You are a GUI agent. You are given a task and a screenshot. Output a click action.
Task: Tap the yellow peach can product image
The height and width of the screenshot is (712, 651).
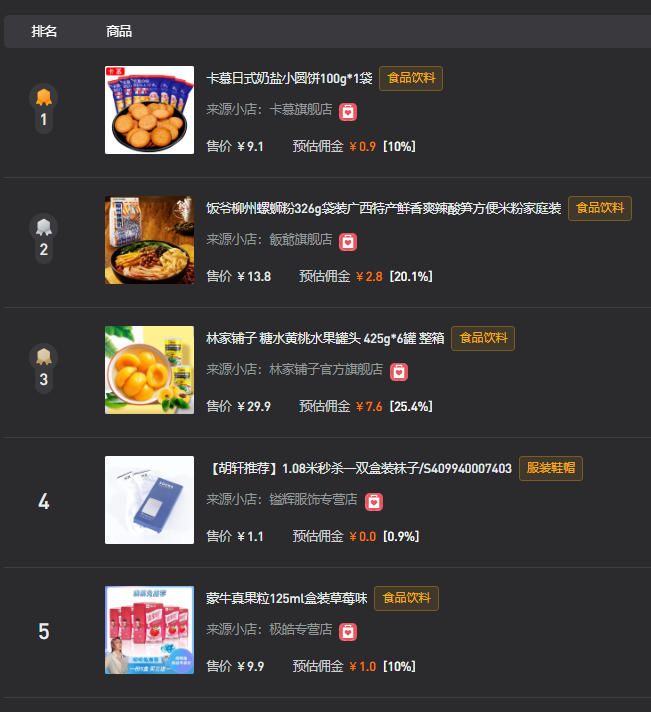coord(149,370)
